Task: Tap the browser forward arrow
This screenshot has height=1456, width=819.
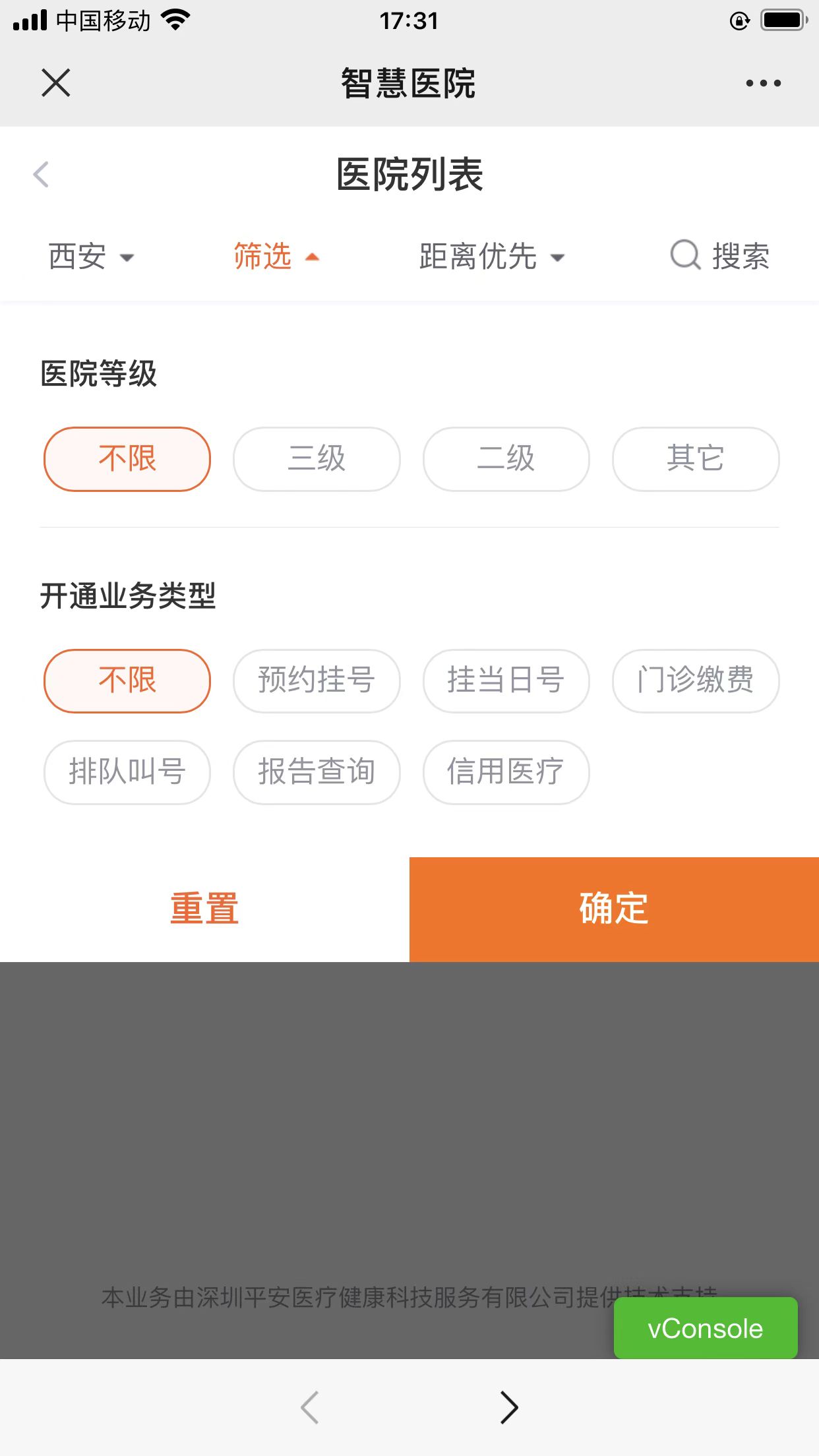Action: tap(508, 1407)
